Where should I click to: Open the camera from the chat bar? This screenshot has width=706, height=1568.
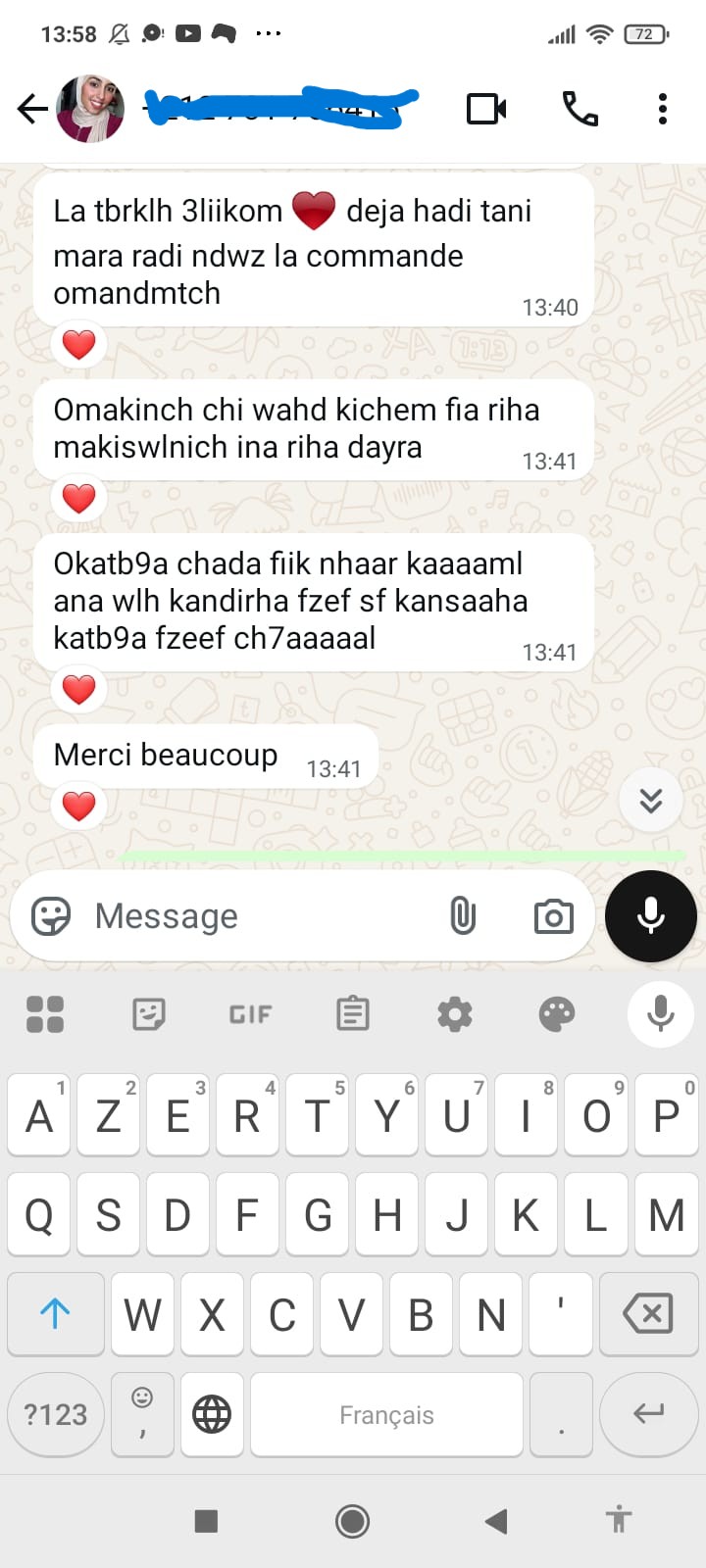553,916
